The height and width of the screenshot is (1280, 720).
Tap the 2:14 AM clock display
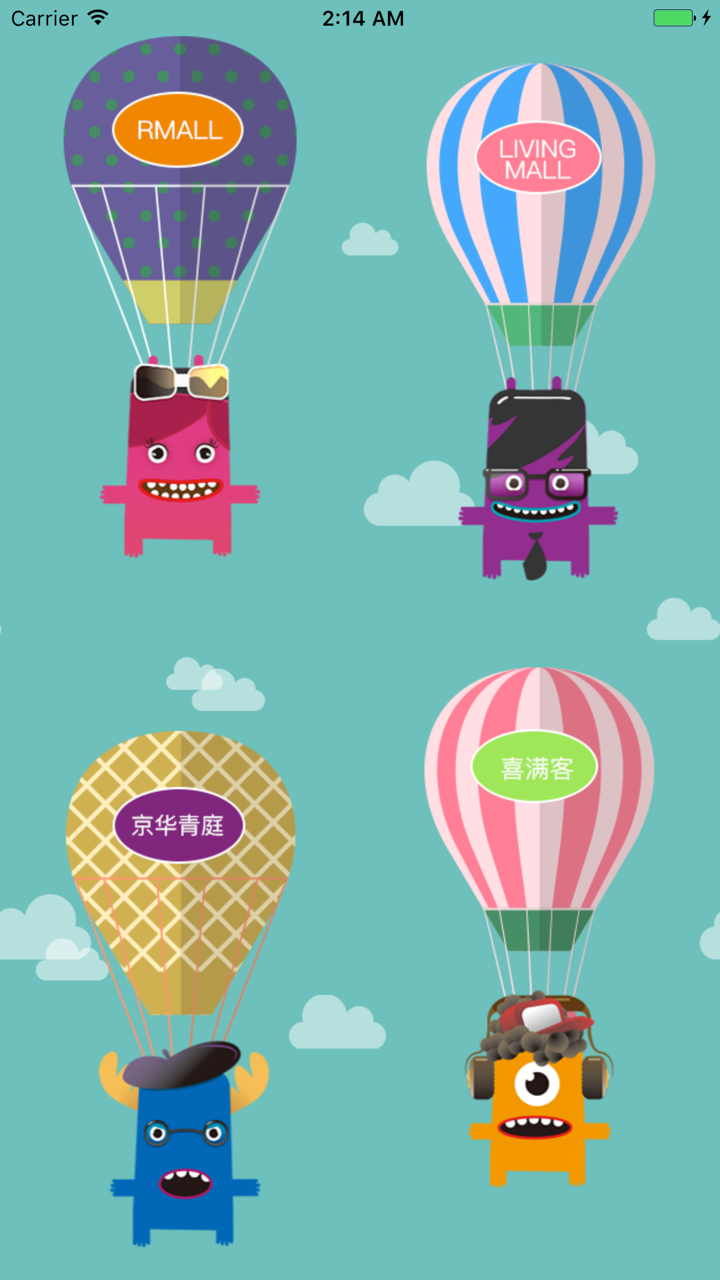[x=362, y=17]
